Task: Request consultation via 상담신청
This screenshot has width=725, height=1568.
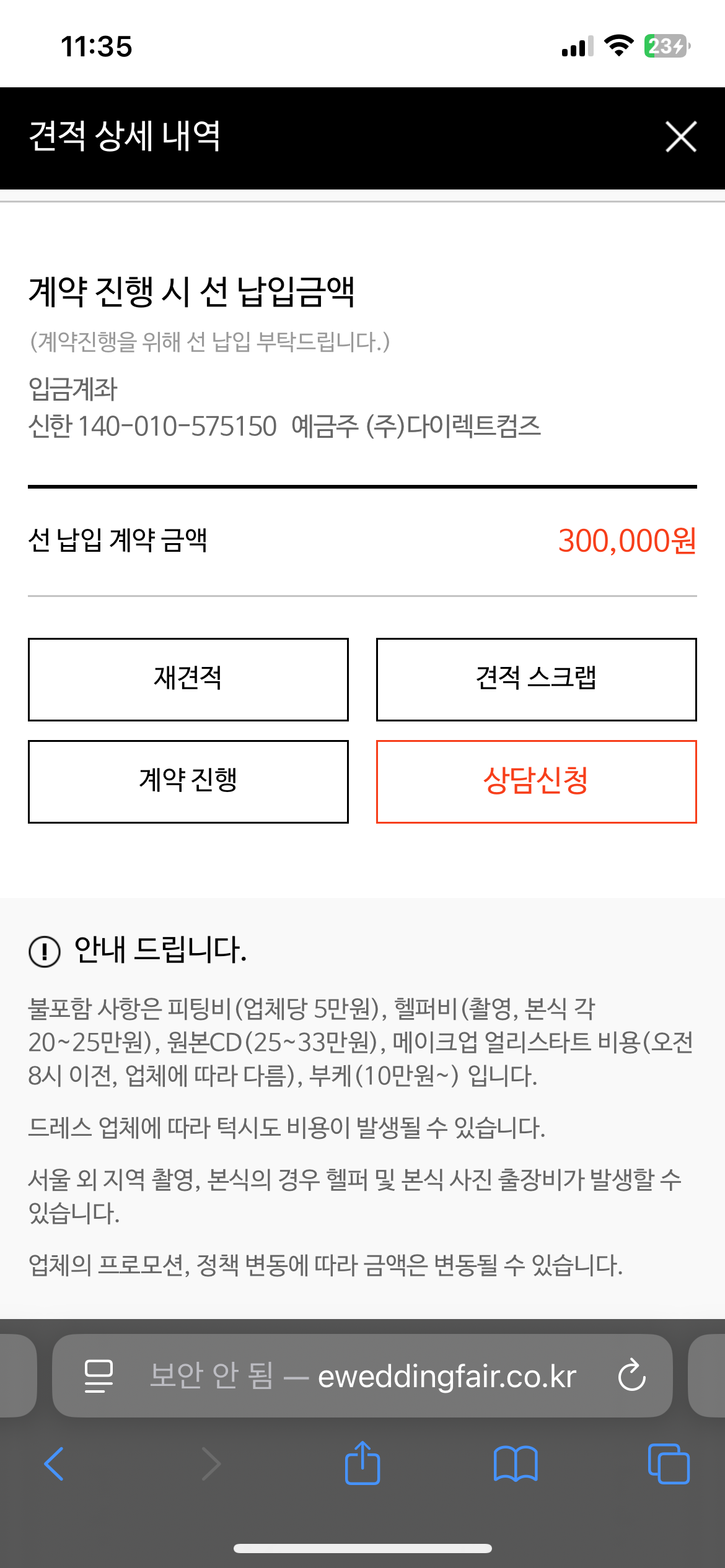Action: click(536, 781)
